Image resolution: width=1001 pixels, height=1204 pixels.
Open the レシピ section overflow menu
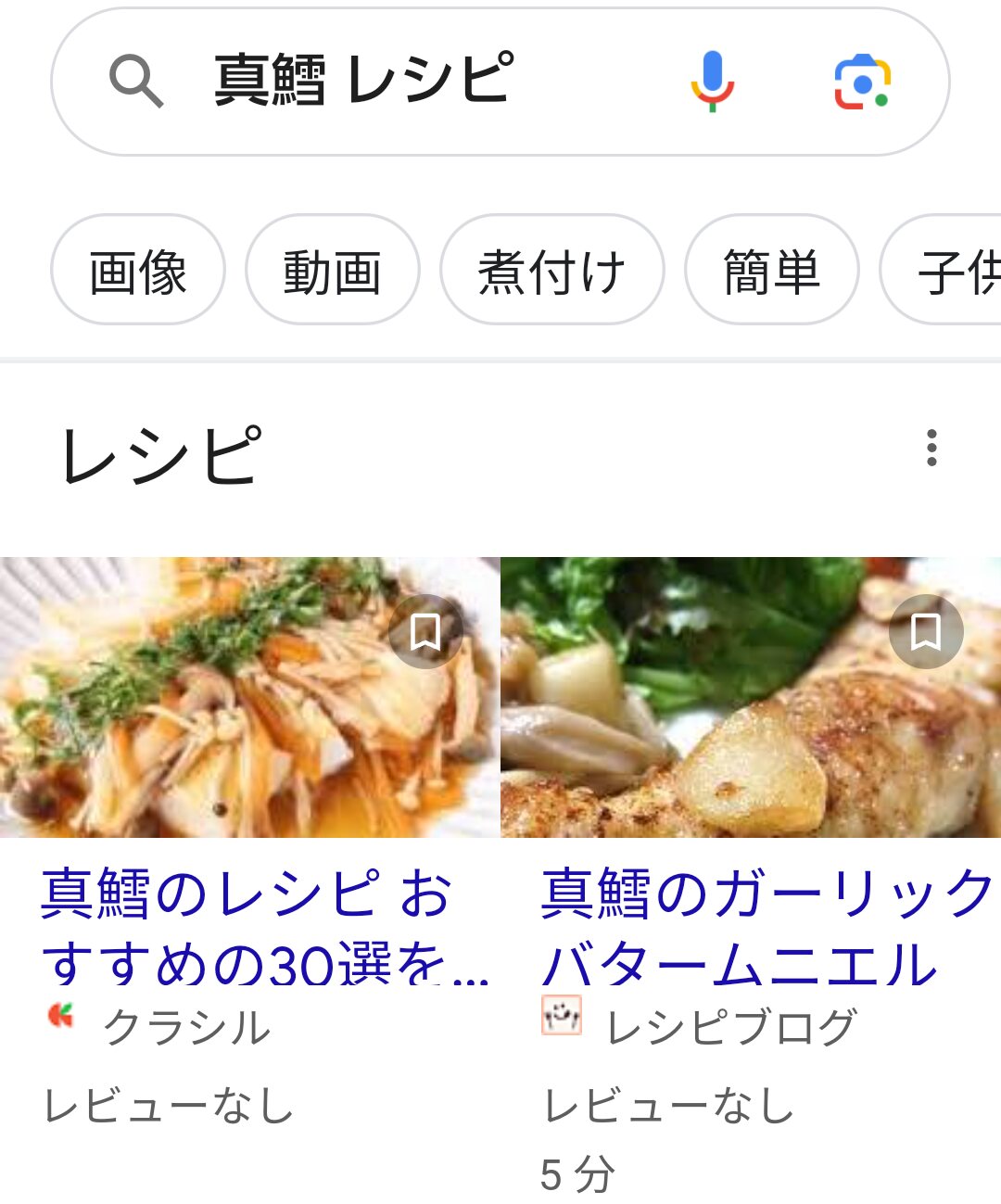pyautogui.click(x=931, y=449)
